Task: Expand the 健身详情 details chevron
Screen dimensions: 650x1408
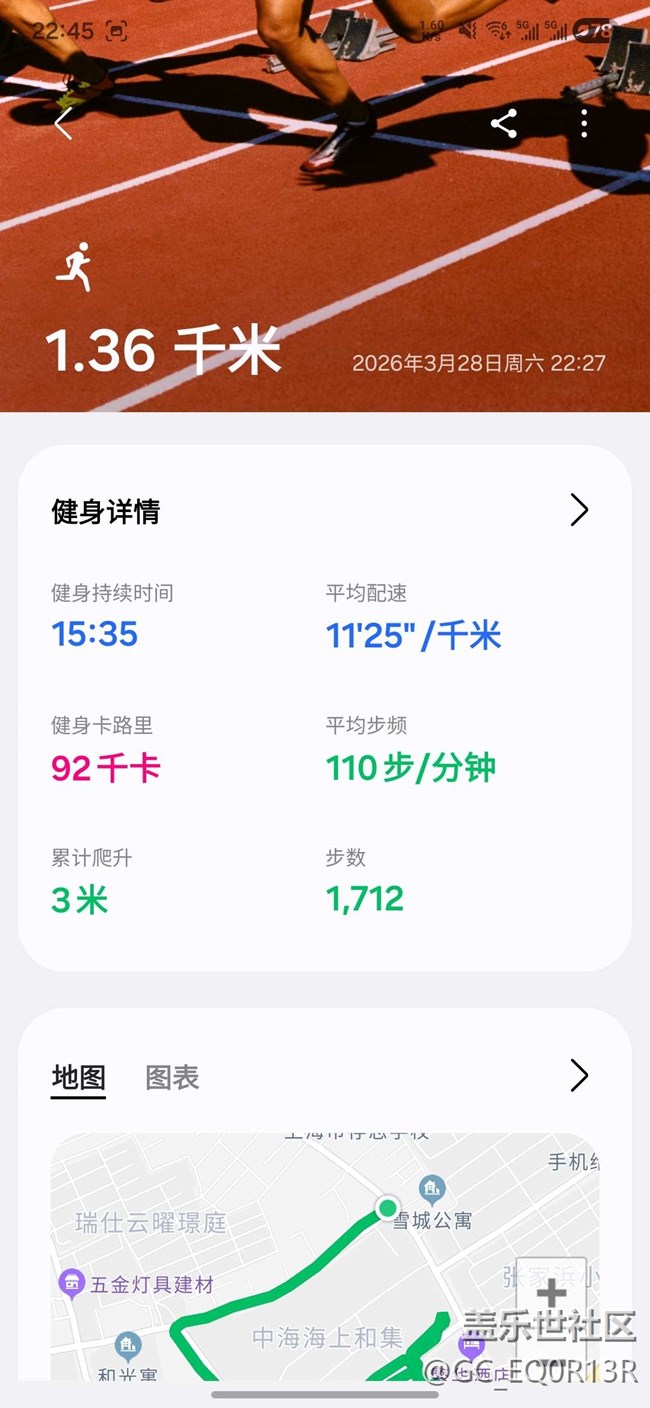Action: coord(579,511)
